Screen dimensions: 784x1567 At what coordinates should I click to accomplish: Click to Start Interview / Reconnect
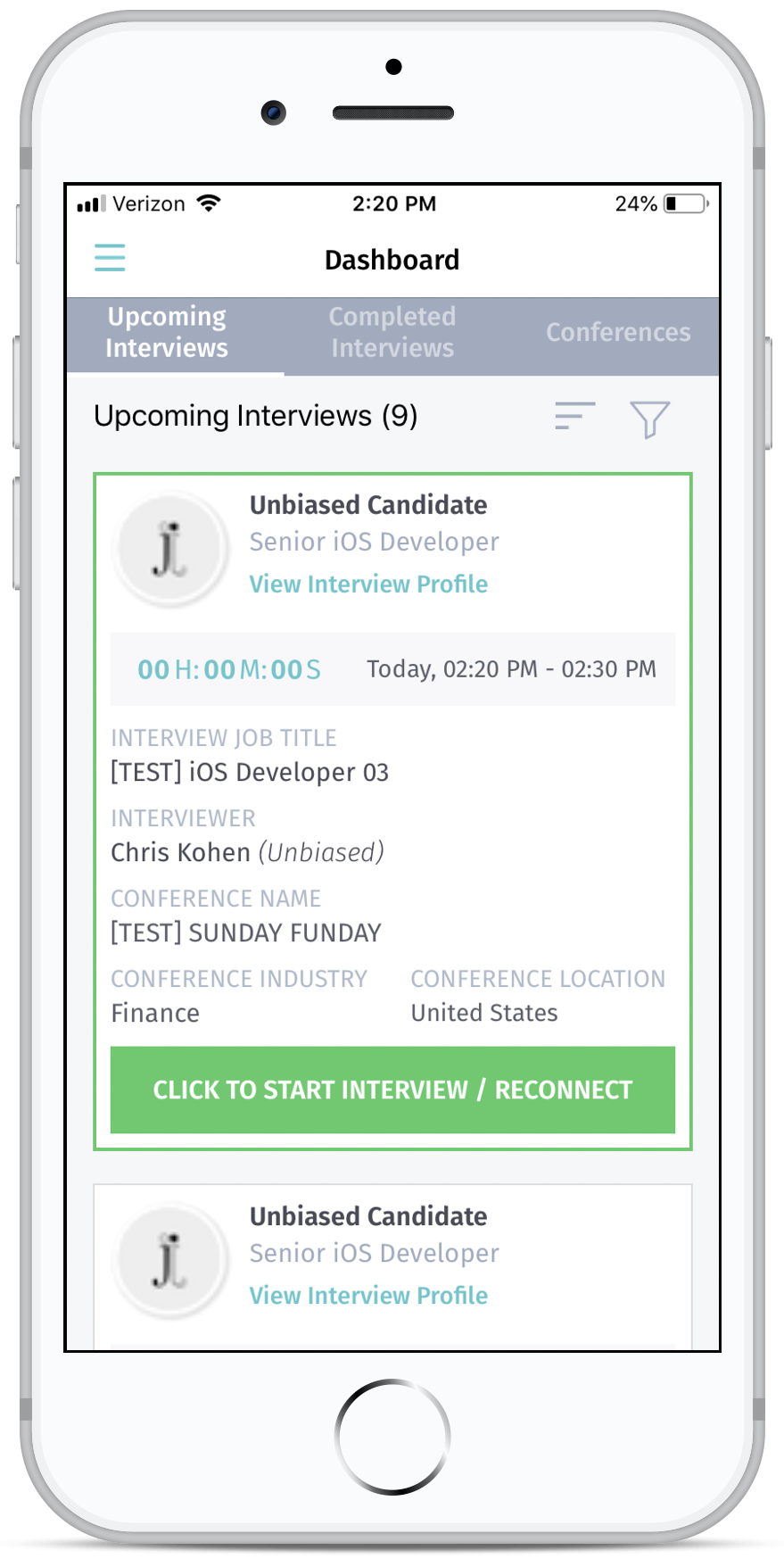click(x=392, y=1090)
